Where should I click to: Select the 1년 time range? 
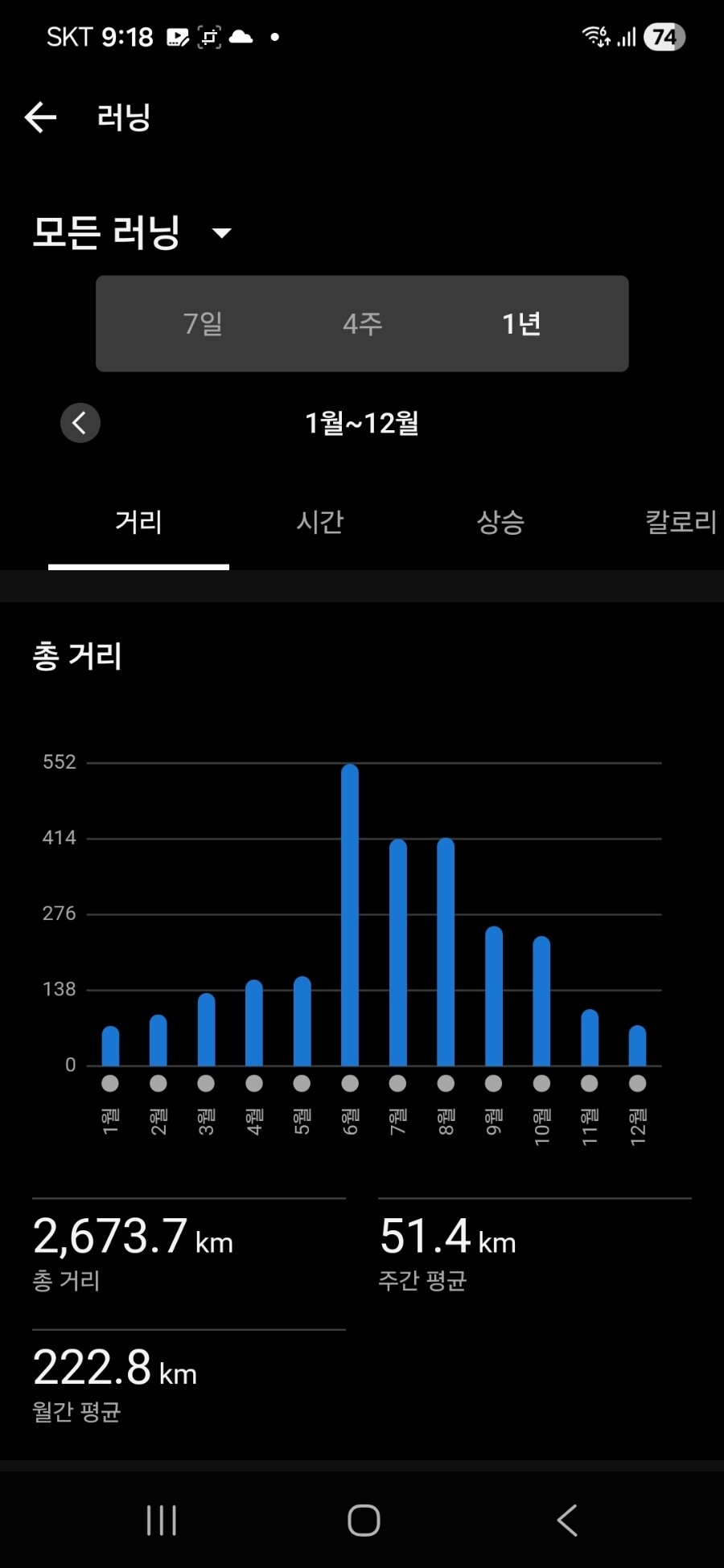(521, 324)
